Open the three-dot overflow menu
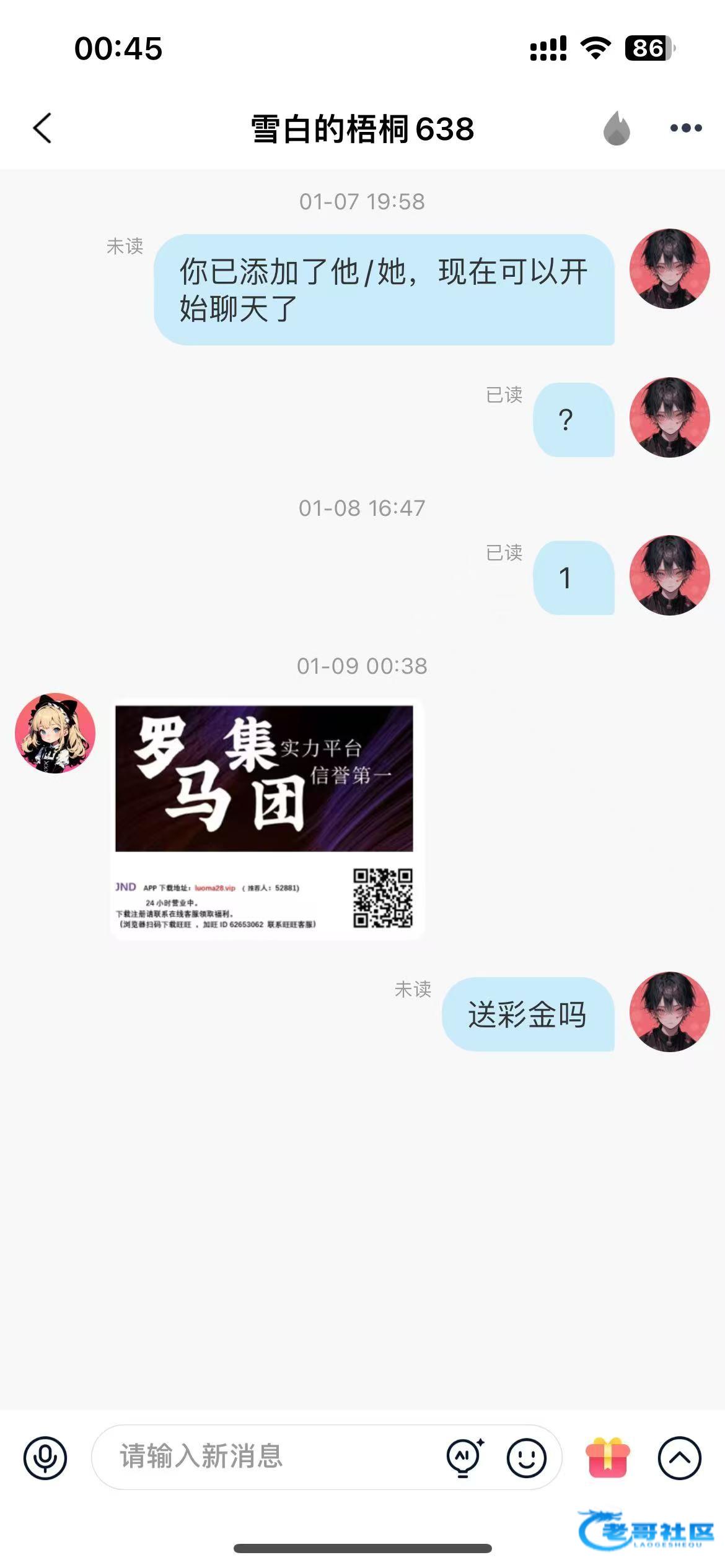 point(686,128)
